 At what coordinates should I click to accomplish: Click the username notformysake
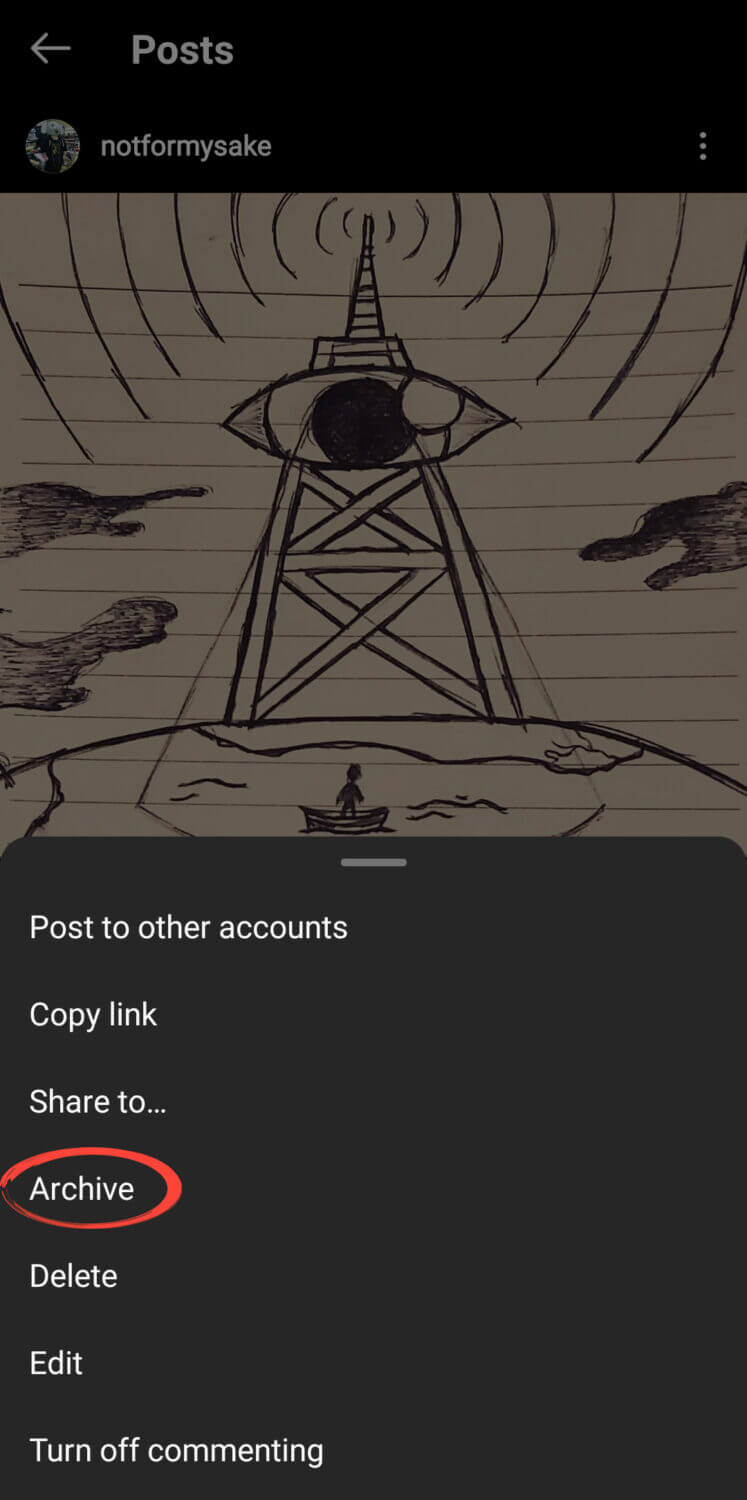(185, 146)
